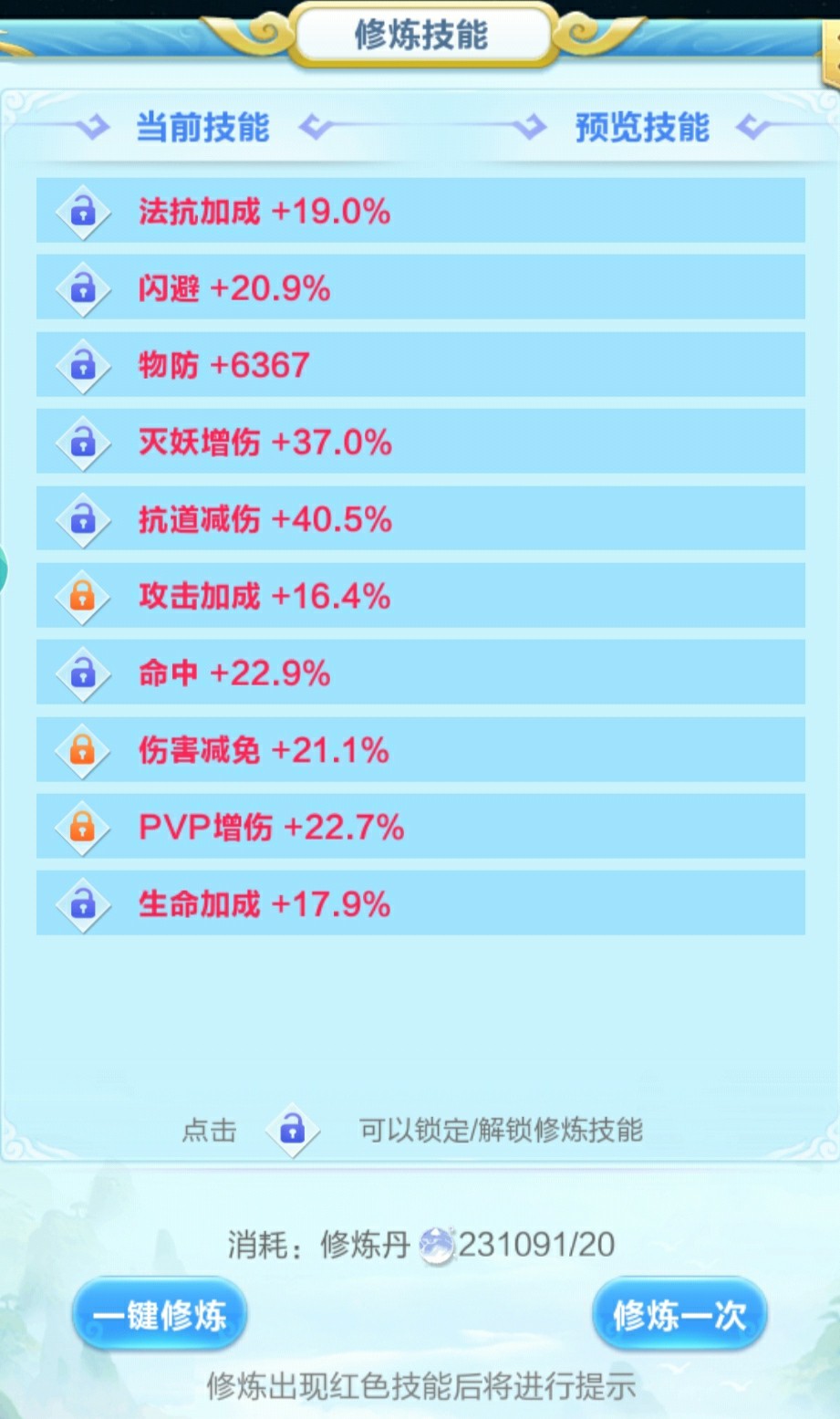Toggle the lock for 生命加成 +17.9%
This screenshot has height=1419, width=840.
coord(83,904)
